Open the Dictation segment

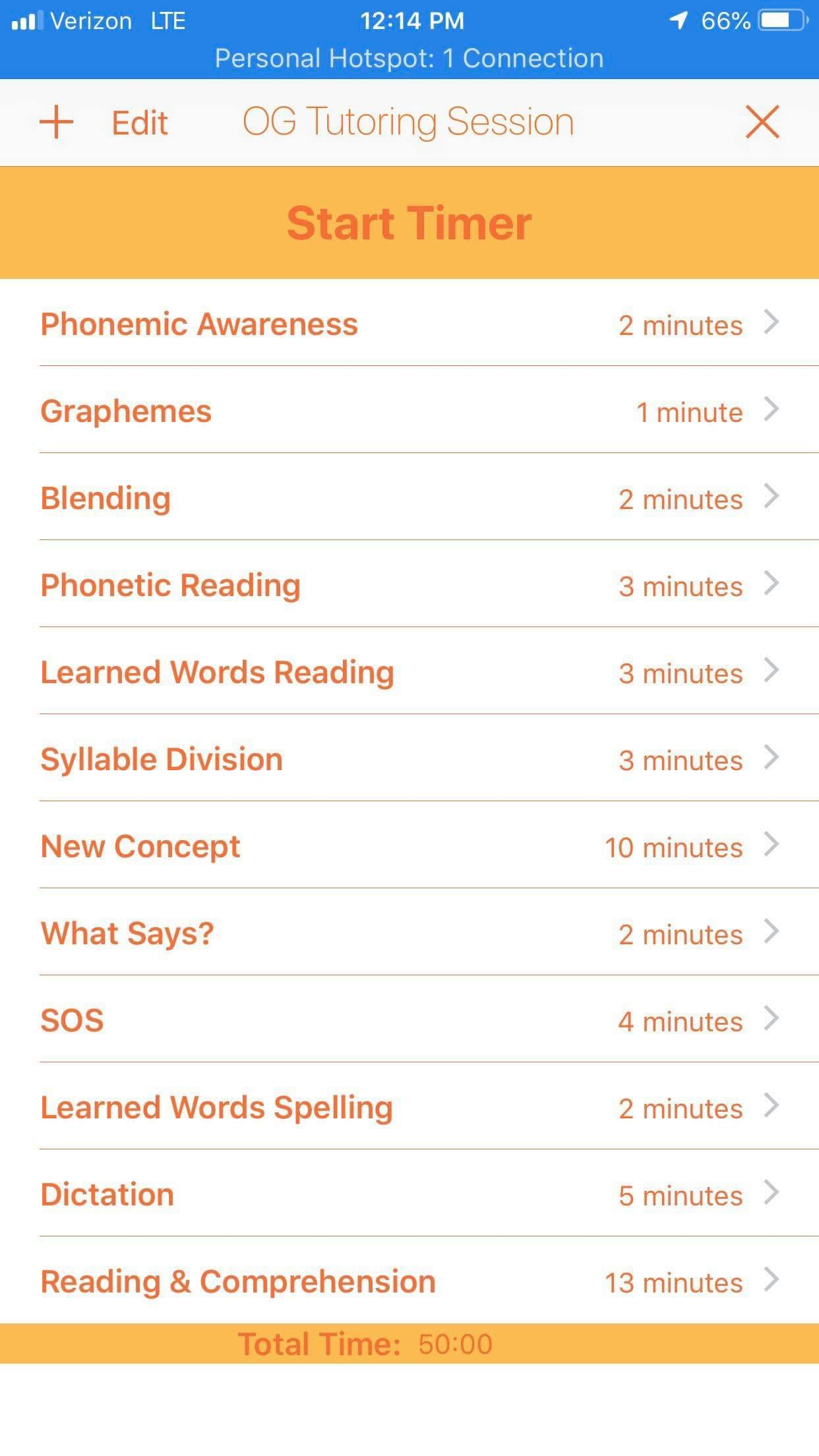(x=409, y=1194)
